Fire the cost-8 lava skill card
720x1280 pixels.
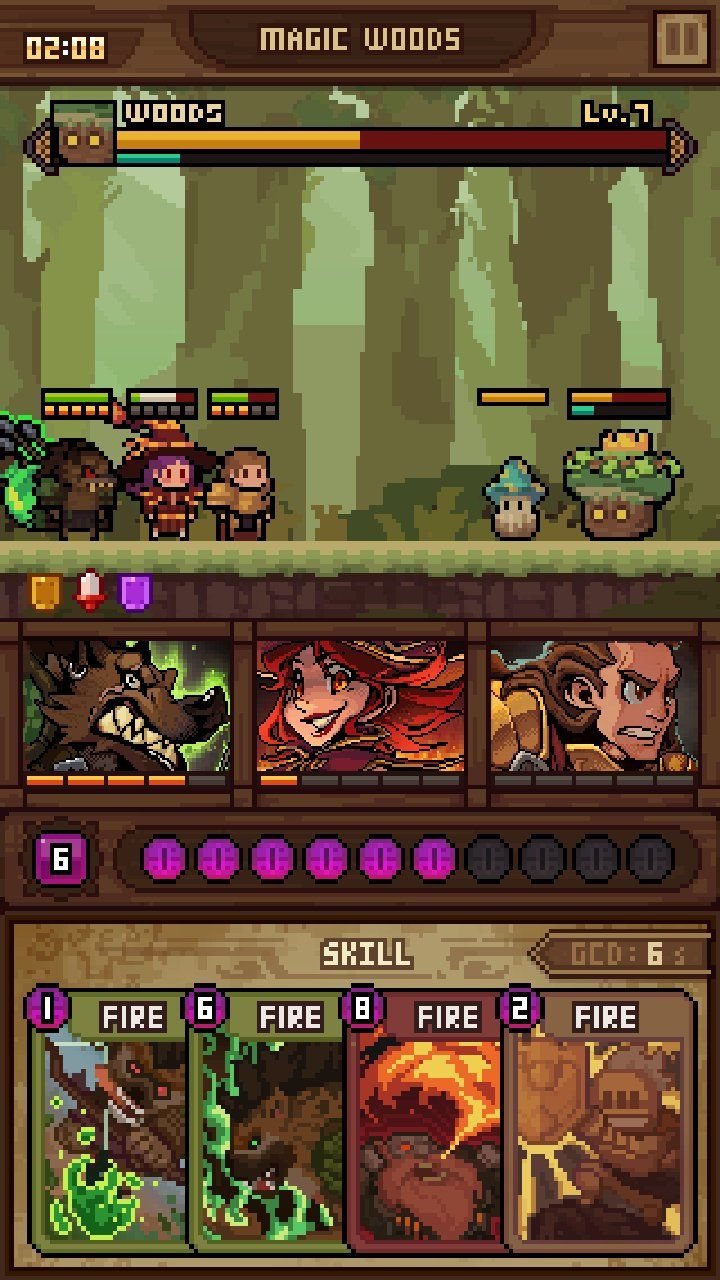click(x=426, y=1120)
